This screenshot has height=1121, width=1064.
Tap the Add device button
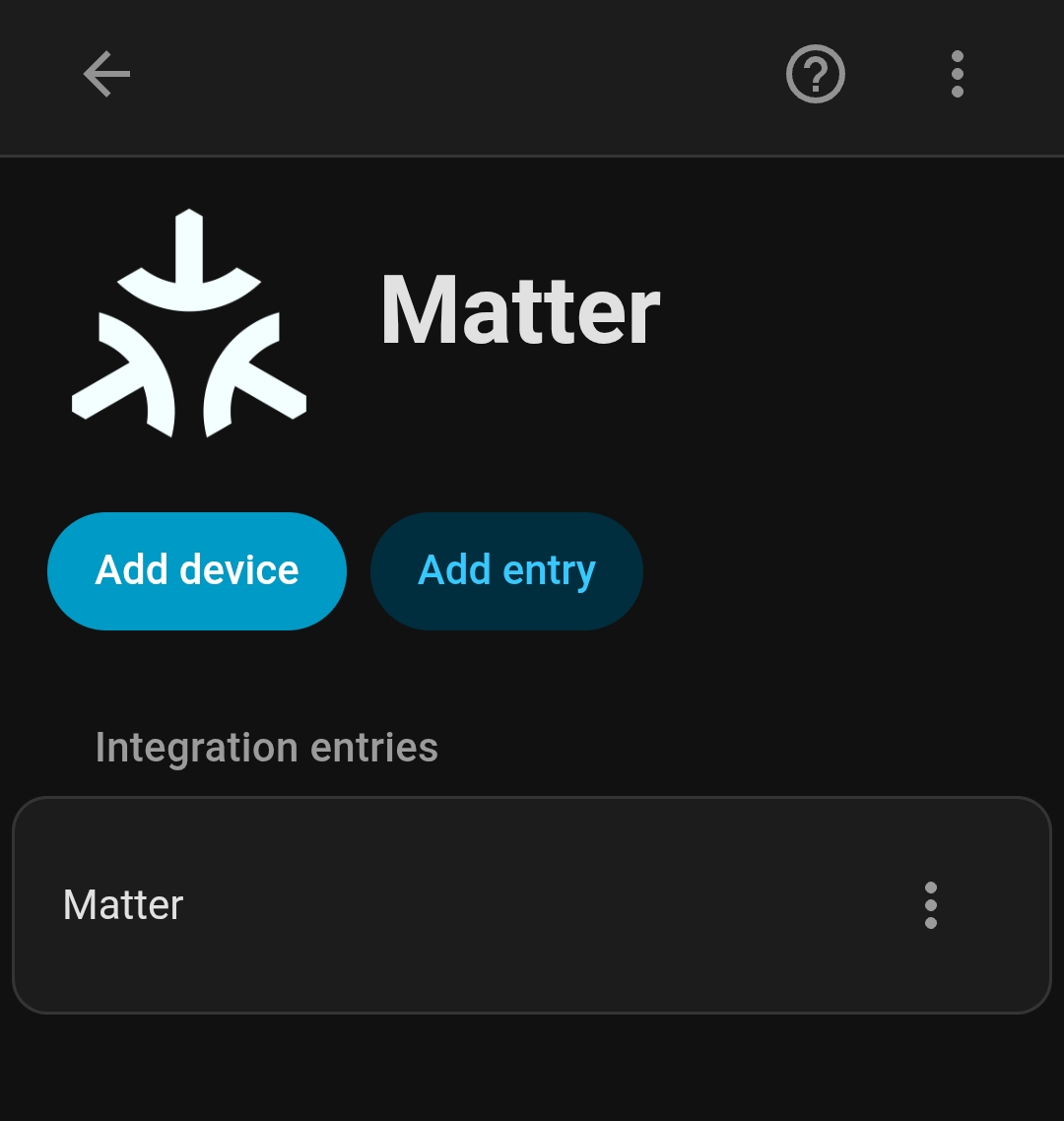tap(197, 570)
